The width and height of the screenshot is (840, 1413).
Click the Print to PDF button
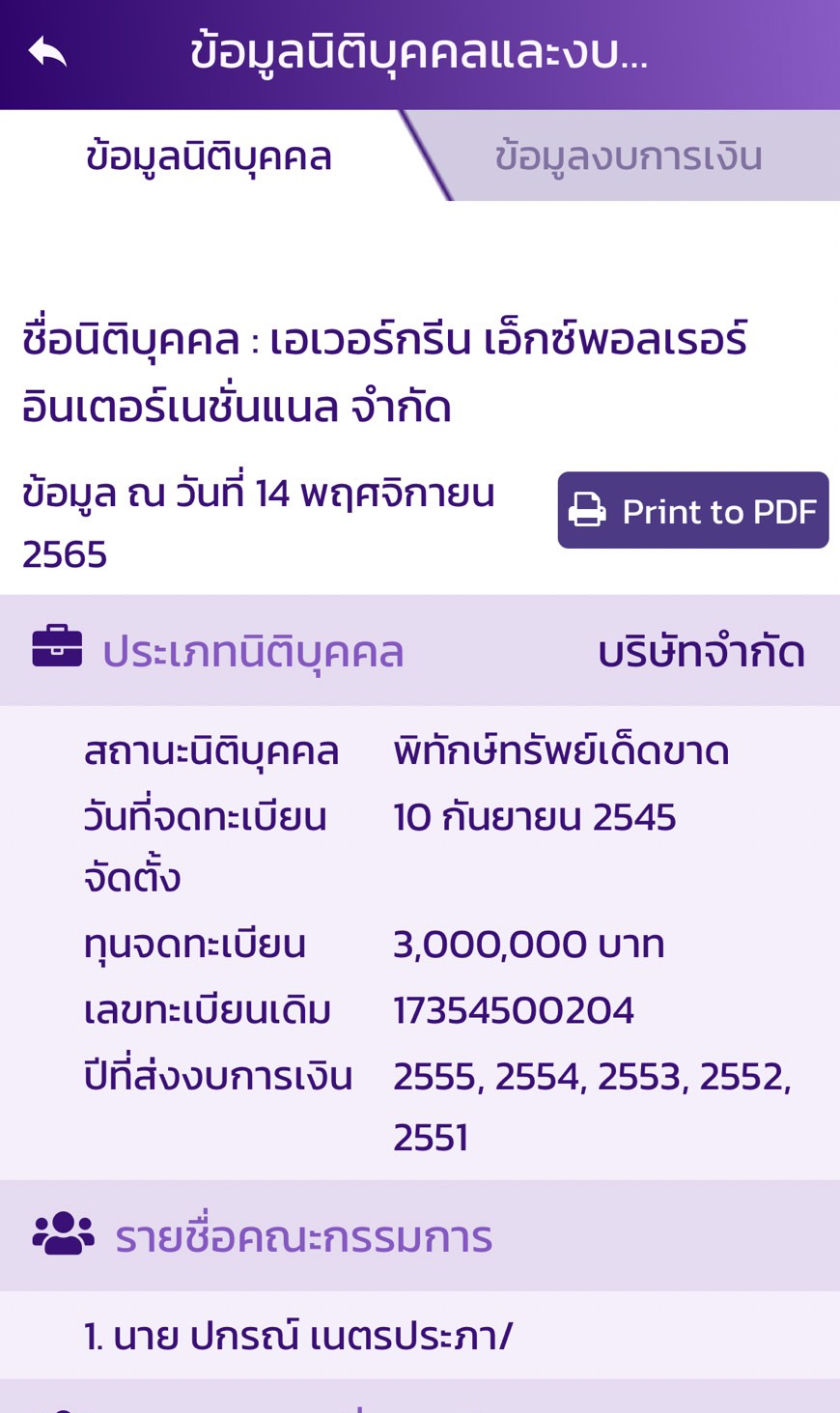692,510
